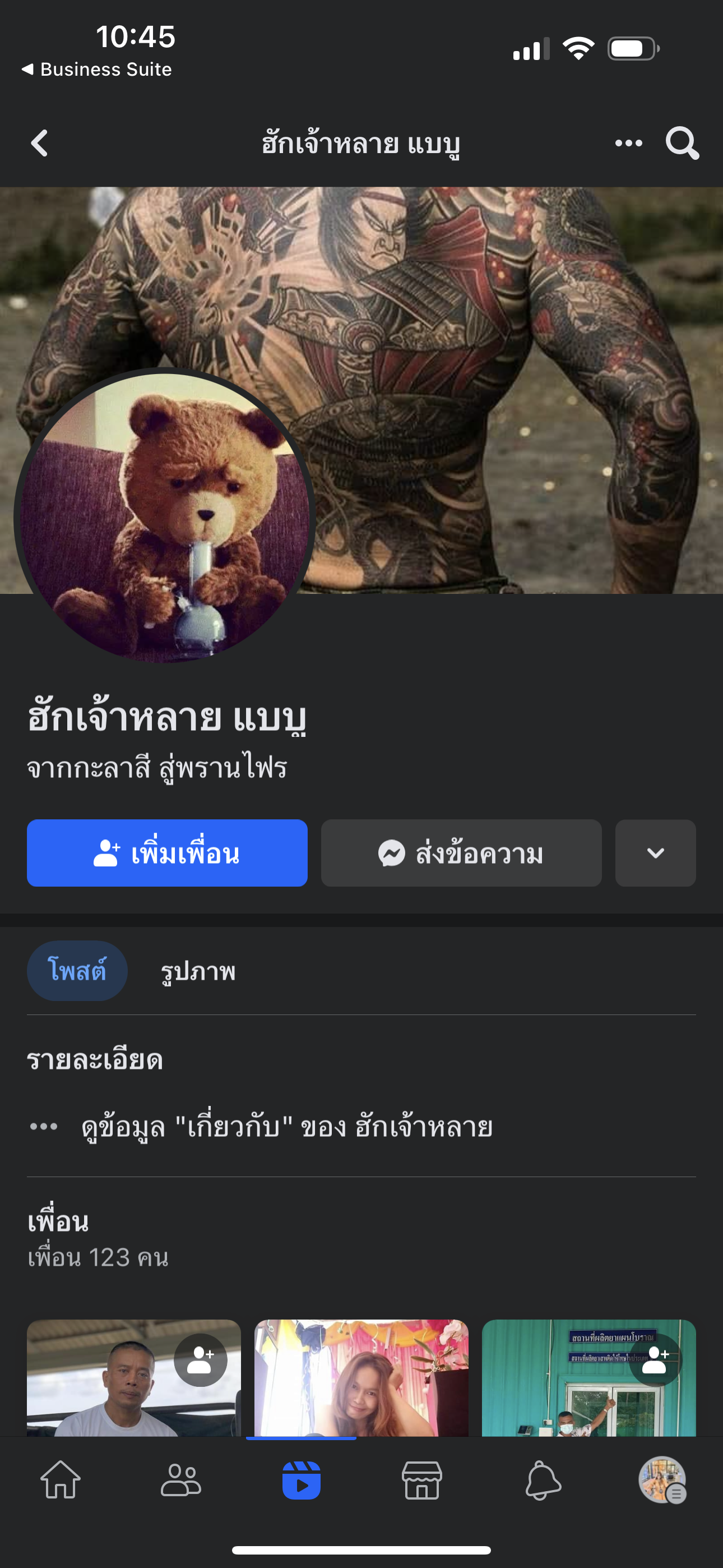Expand the more actions chevron button
723x1568 pixels.
click(x=655, y=853)
